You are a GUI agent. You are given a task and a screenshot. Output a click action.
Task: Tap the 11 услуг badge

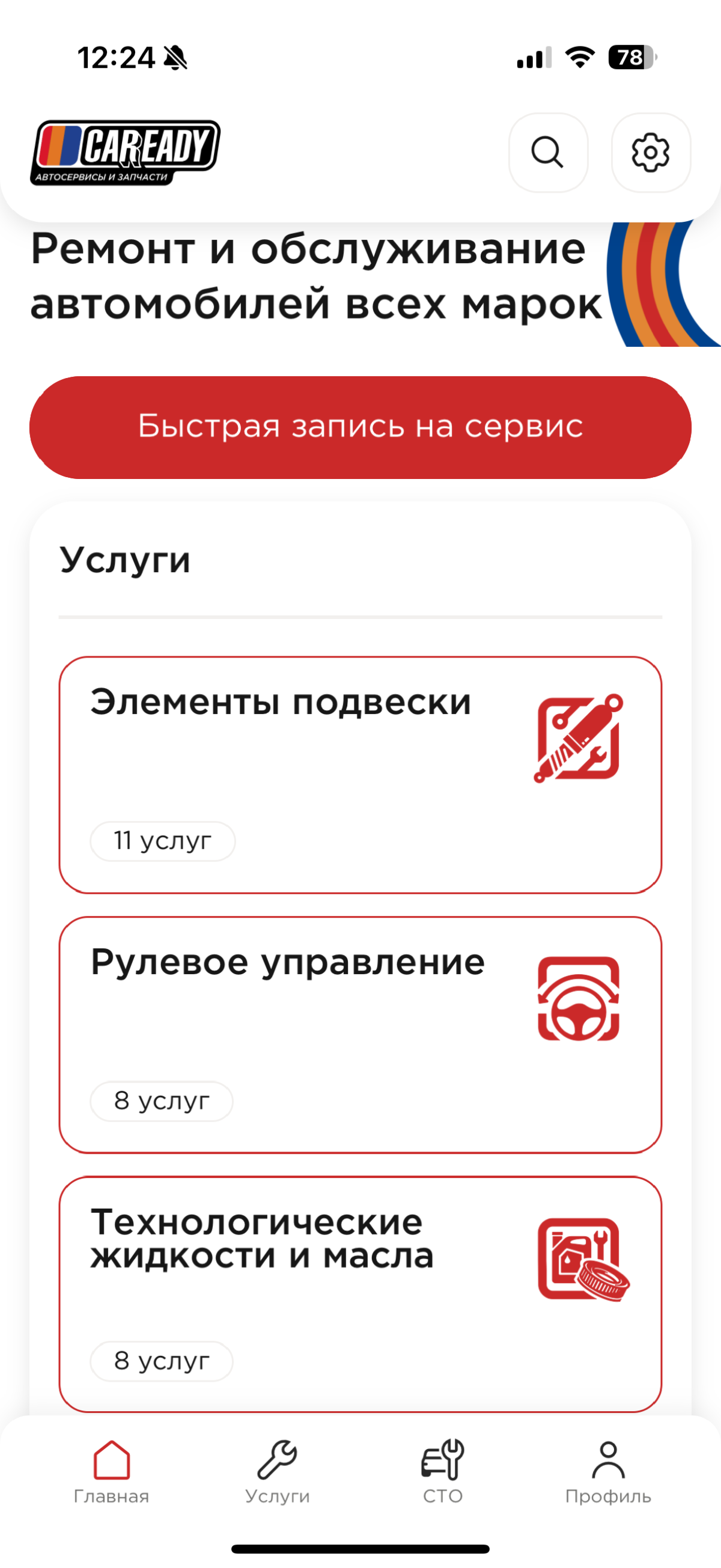pos(162,841)
